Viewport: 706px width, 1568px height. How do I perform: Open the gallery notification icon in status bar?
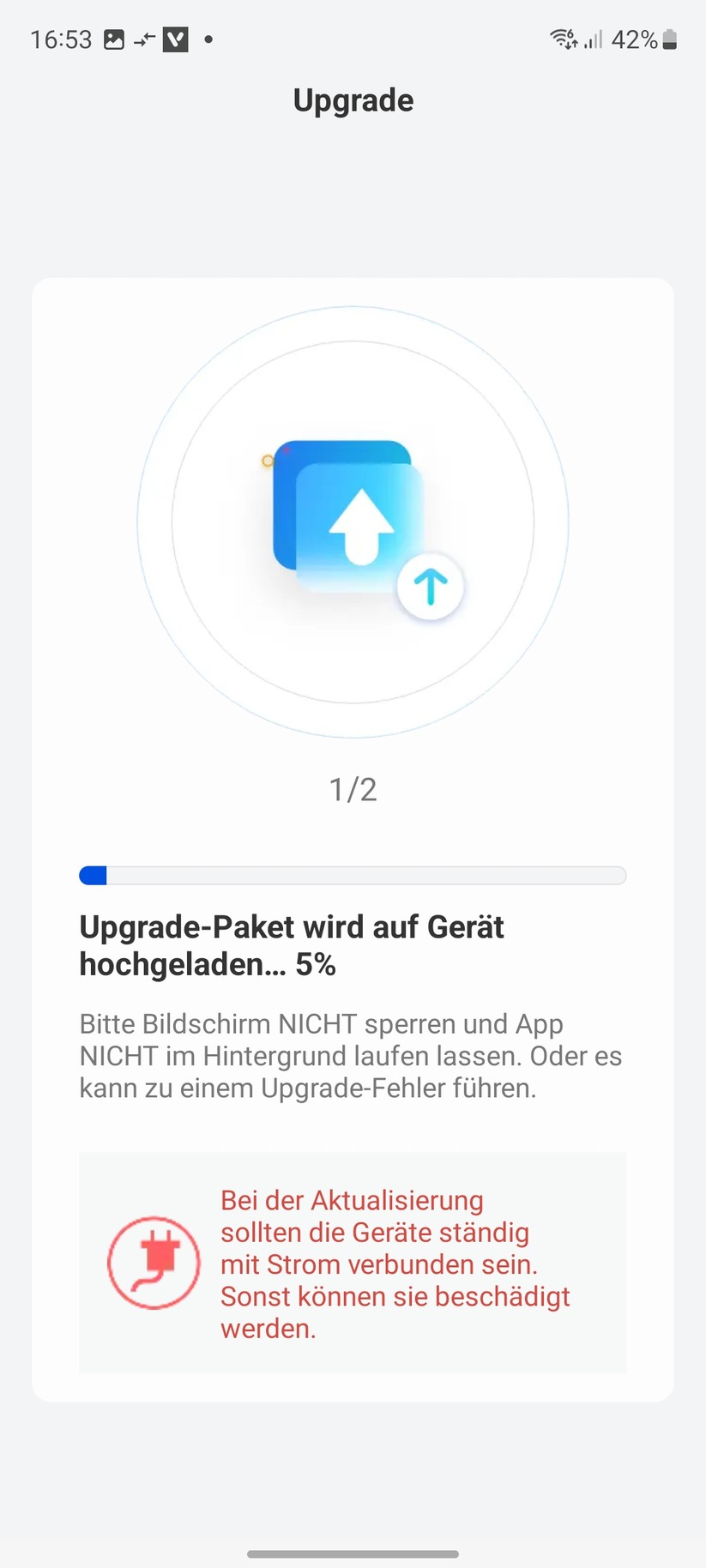click(x=114, y=39)
